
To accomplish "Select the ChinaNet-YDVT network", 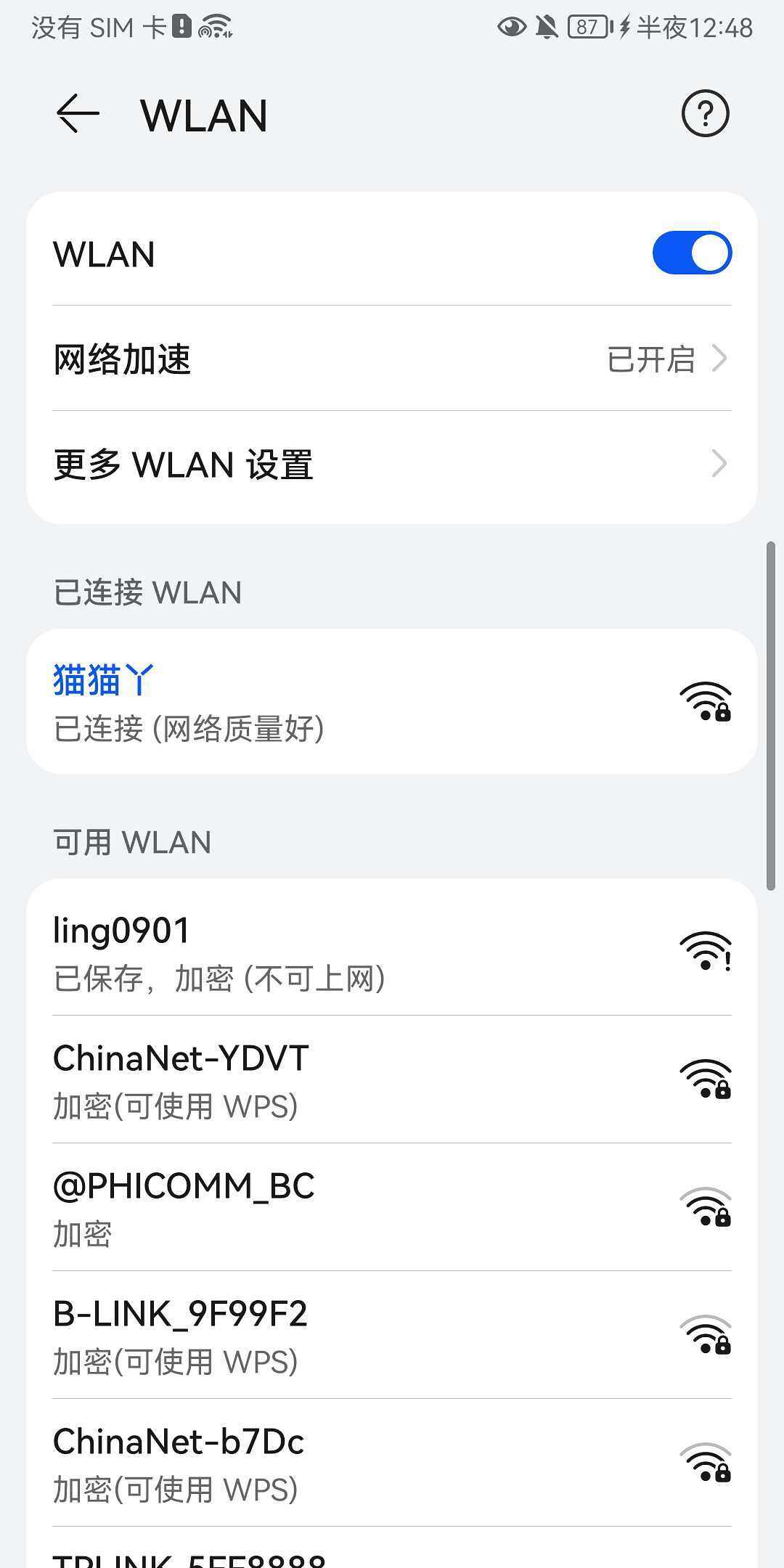I will tap(392, 1080).
